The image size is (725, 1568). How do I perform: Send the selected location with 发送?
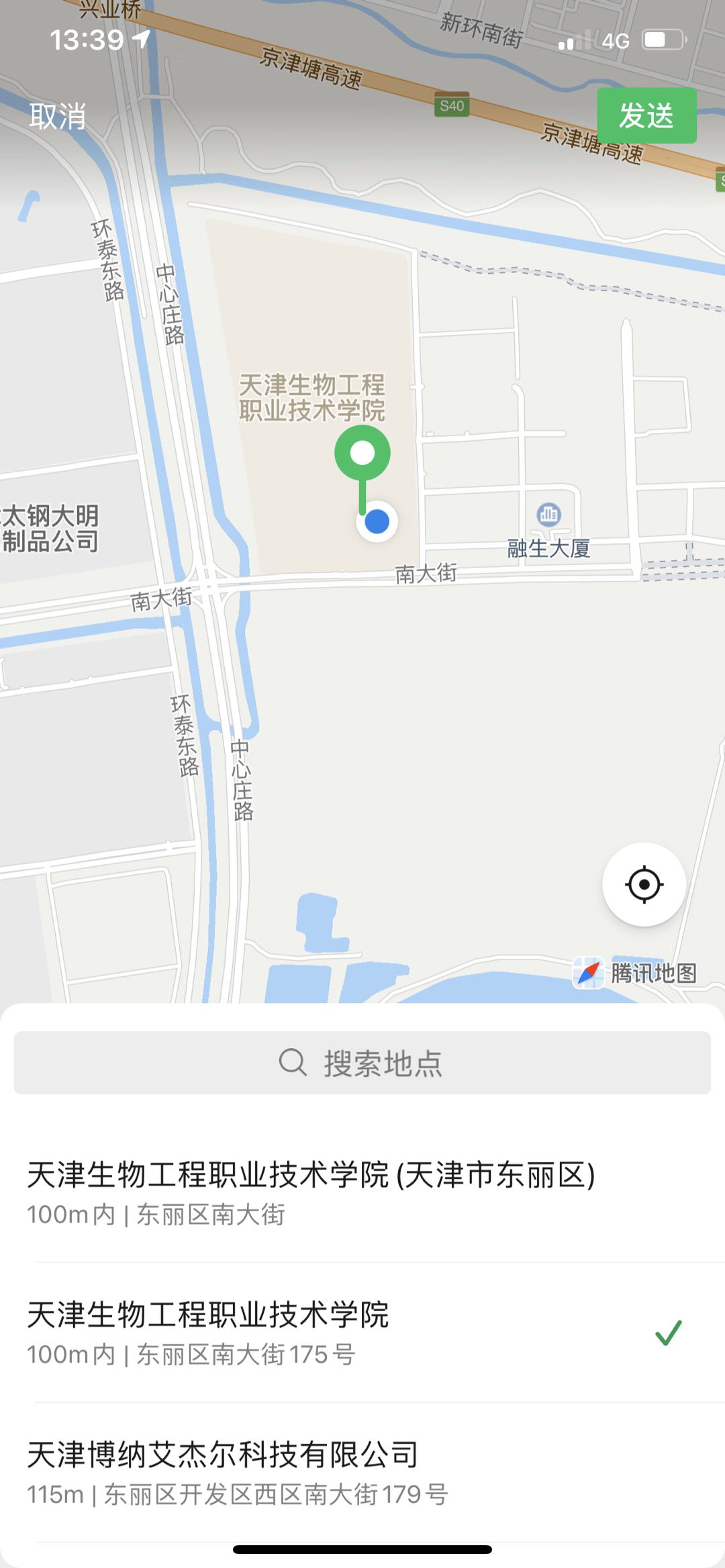tap(646, 115)
